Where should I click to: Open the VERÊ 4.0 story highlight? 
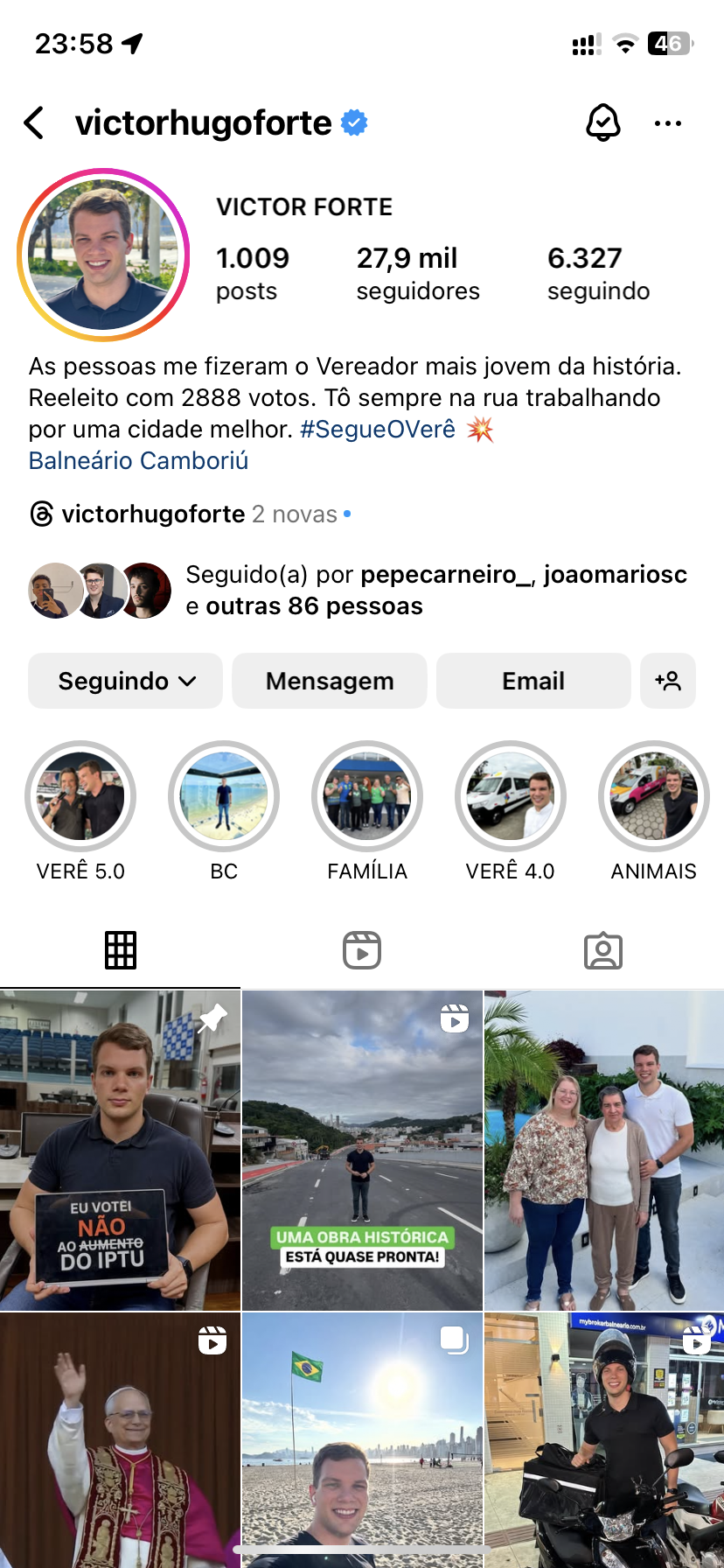point(511,796)
